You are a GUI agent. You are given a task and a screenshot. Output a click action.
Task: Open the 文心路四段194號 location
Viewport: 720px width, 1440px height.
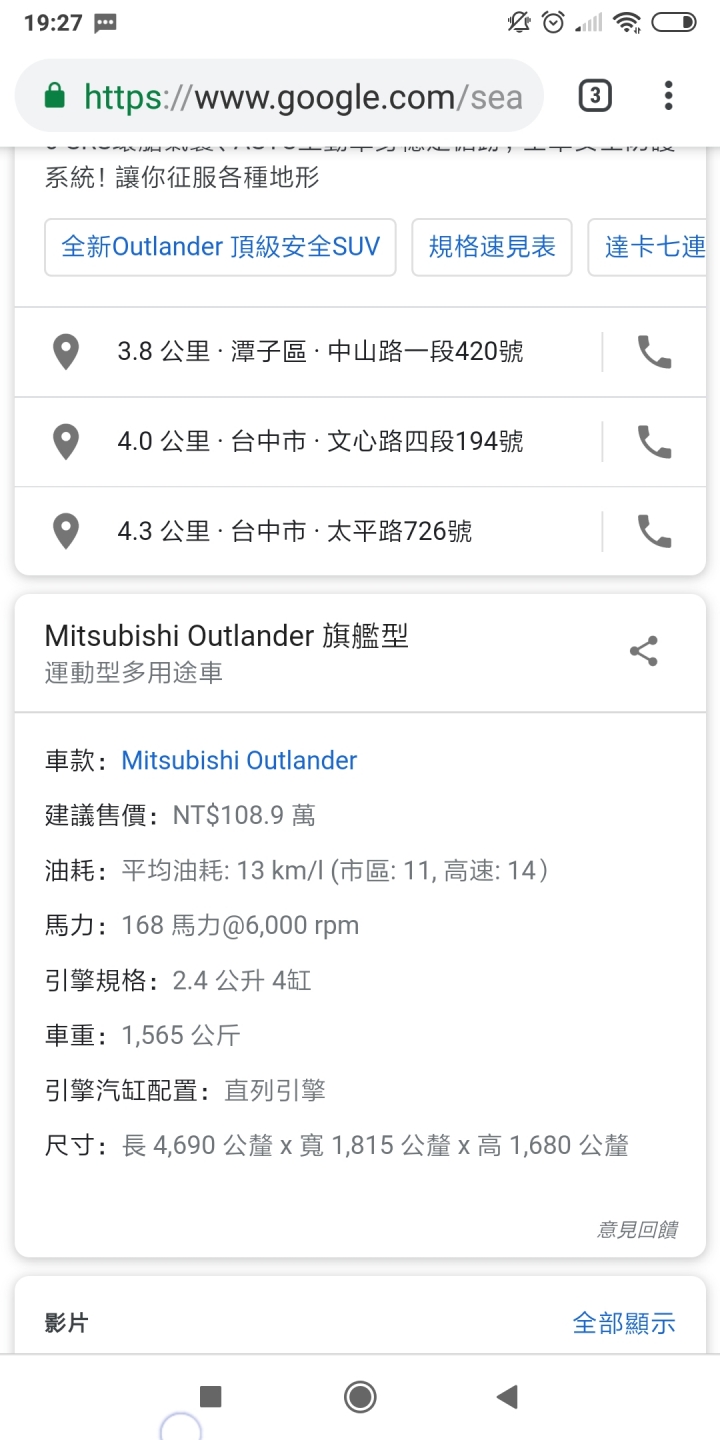pos(308,441)
